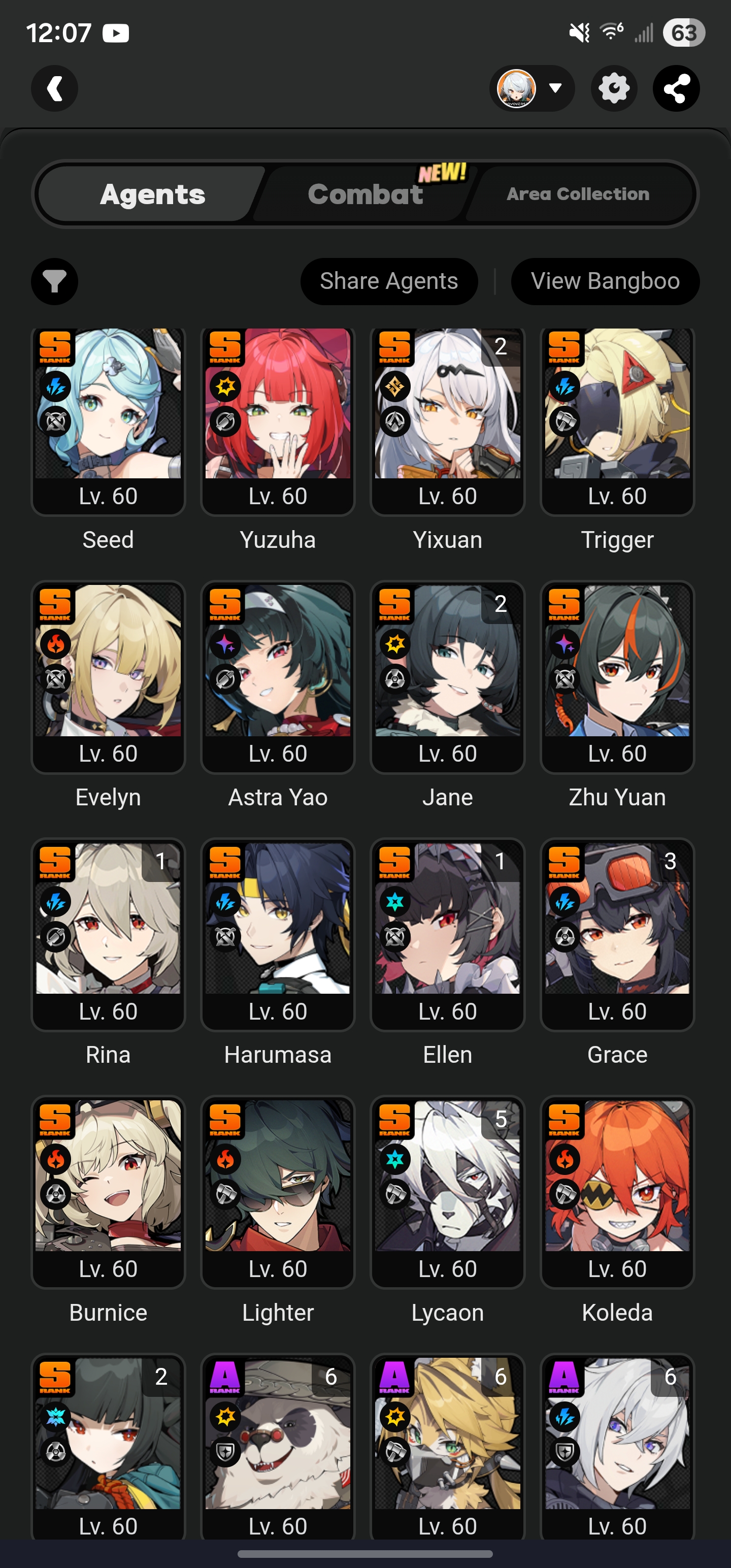
Task: Select the Zhu Yuan agent card
Action: [x=617, y=676]
